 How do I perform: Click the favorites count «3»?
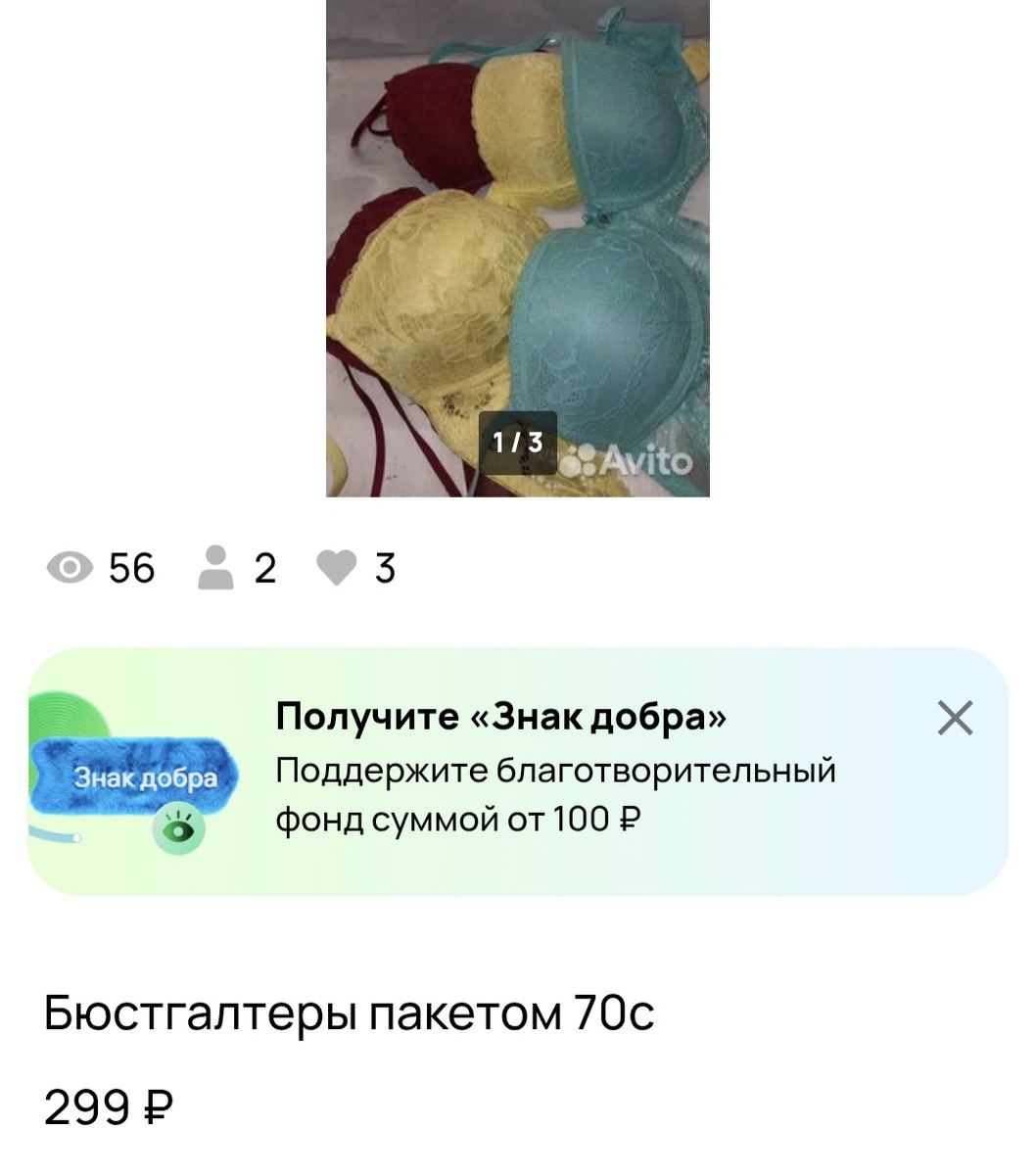point(384,568)
